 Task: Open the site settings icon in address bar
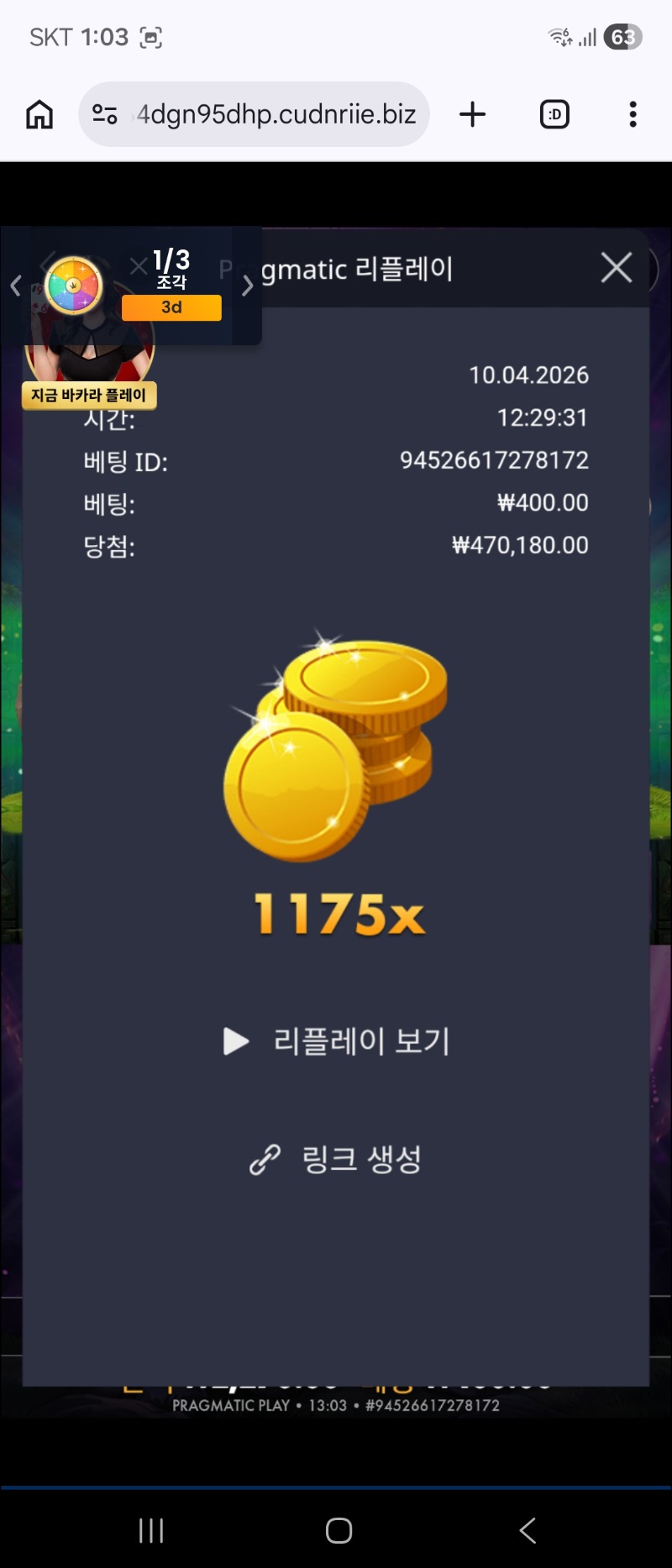pos(105,114)
